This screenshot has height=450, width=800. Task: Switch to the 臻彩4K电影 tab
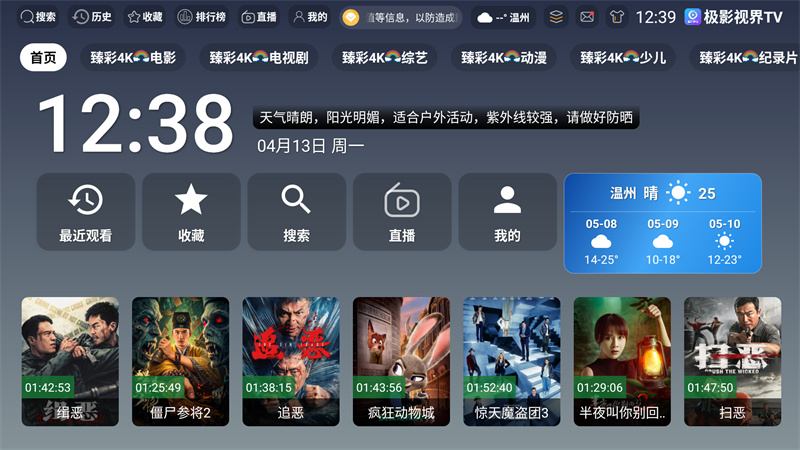tap(132, 58)
